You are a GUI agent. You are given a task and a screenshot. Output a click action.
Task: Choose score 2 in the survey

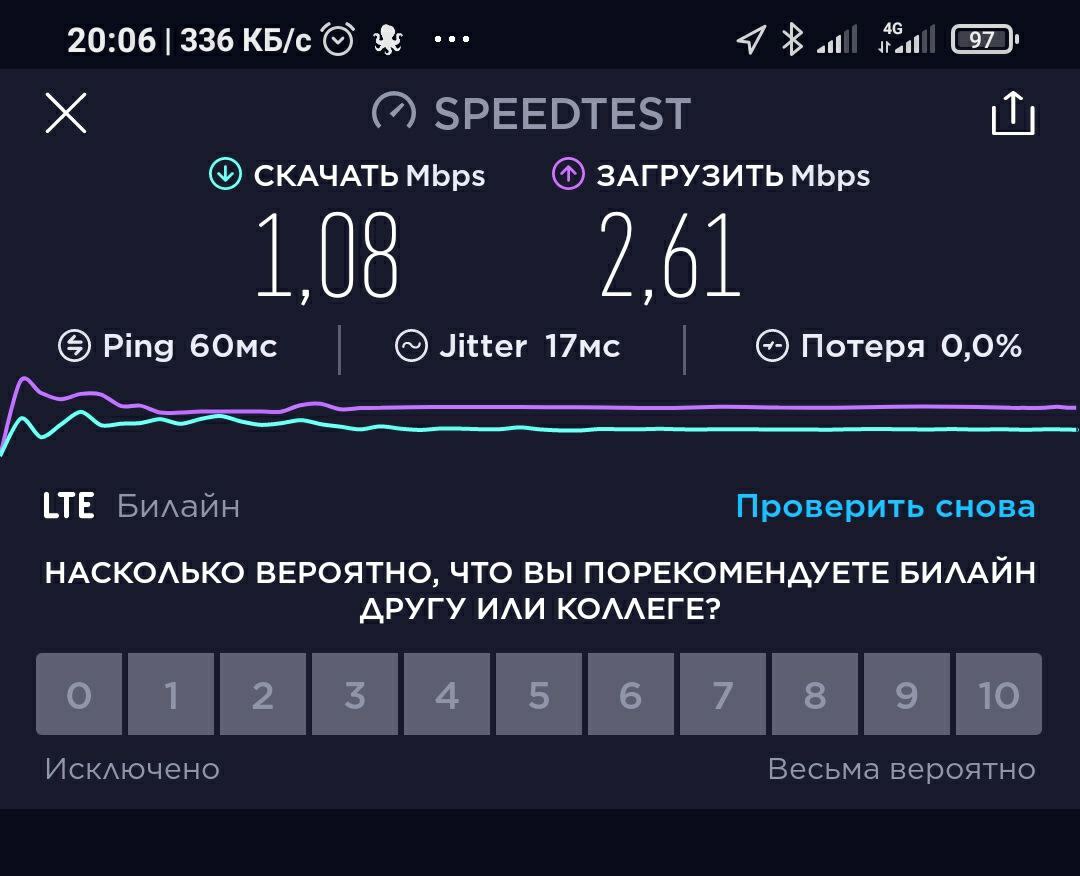point(263,694)
